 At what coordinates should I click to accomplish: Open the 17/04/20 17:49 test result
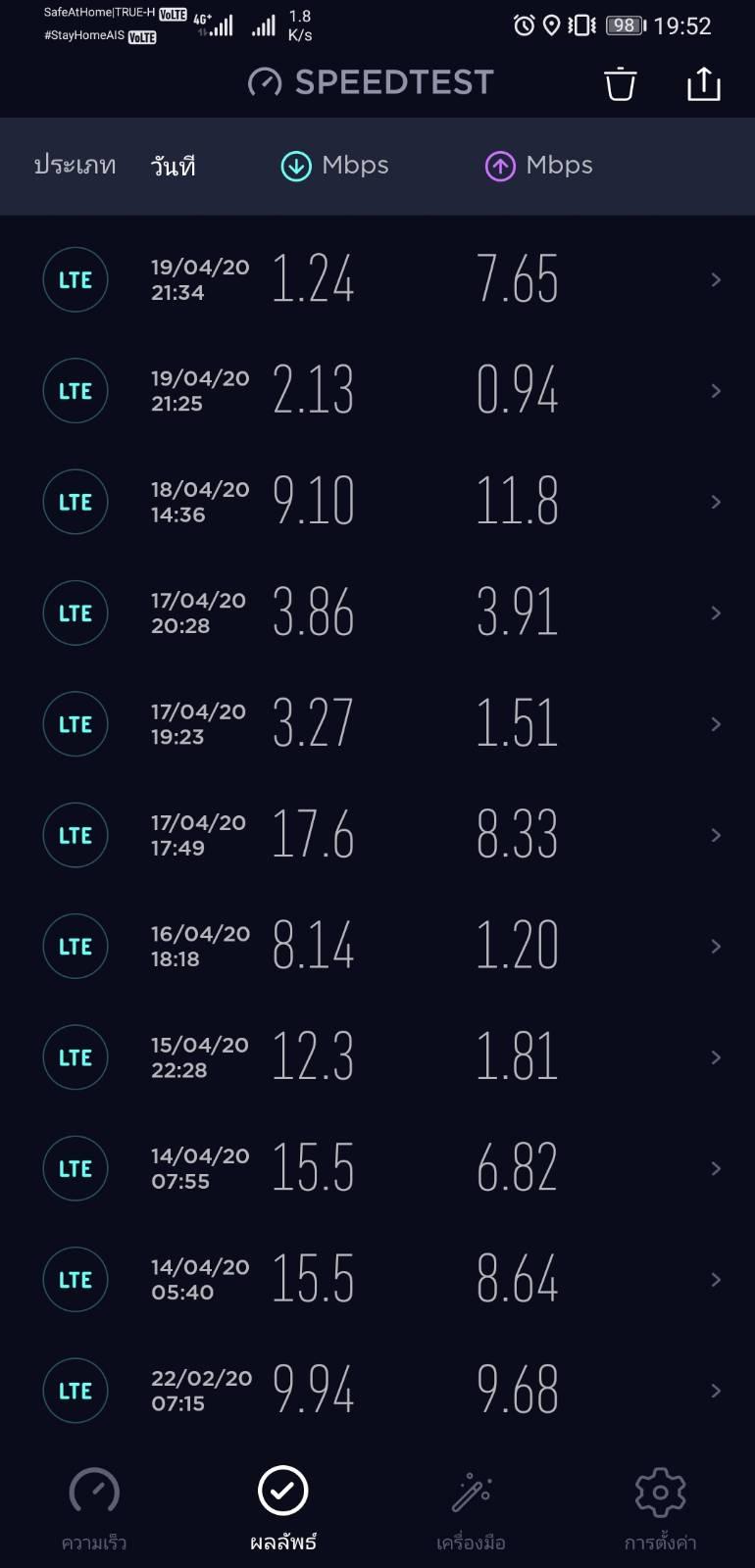pos(377,835)
